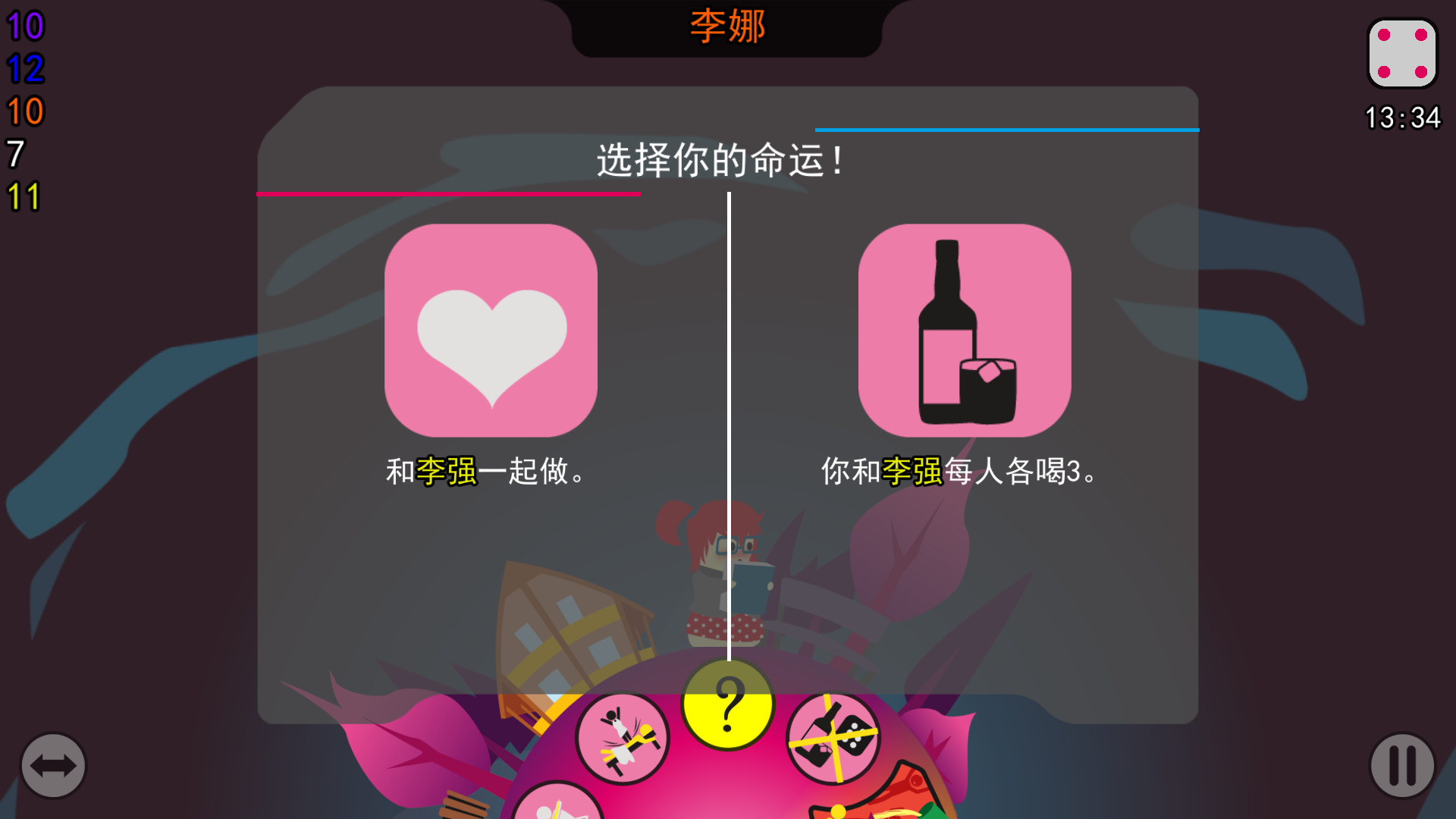Screen dimensions: 1456x819
Task: Choose the drink 3 bottle option
Action: tap(964, 330)
